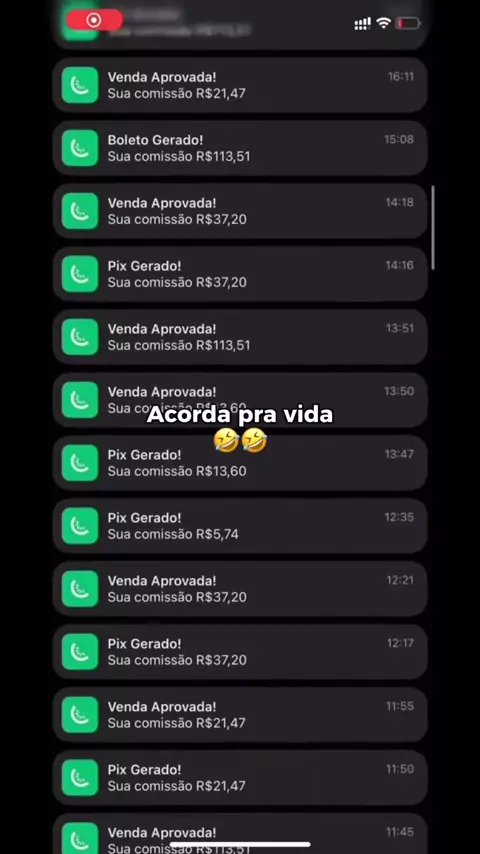The image size is (480, 854).
Task: Open the 12:21 Venda Aprovada notification
Action: click(240, 589)
